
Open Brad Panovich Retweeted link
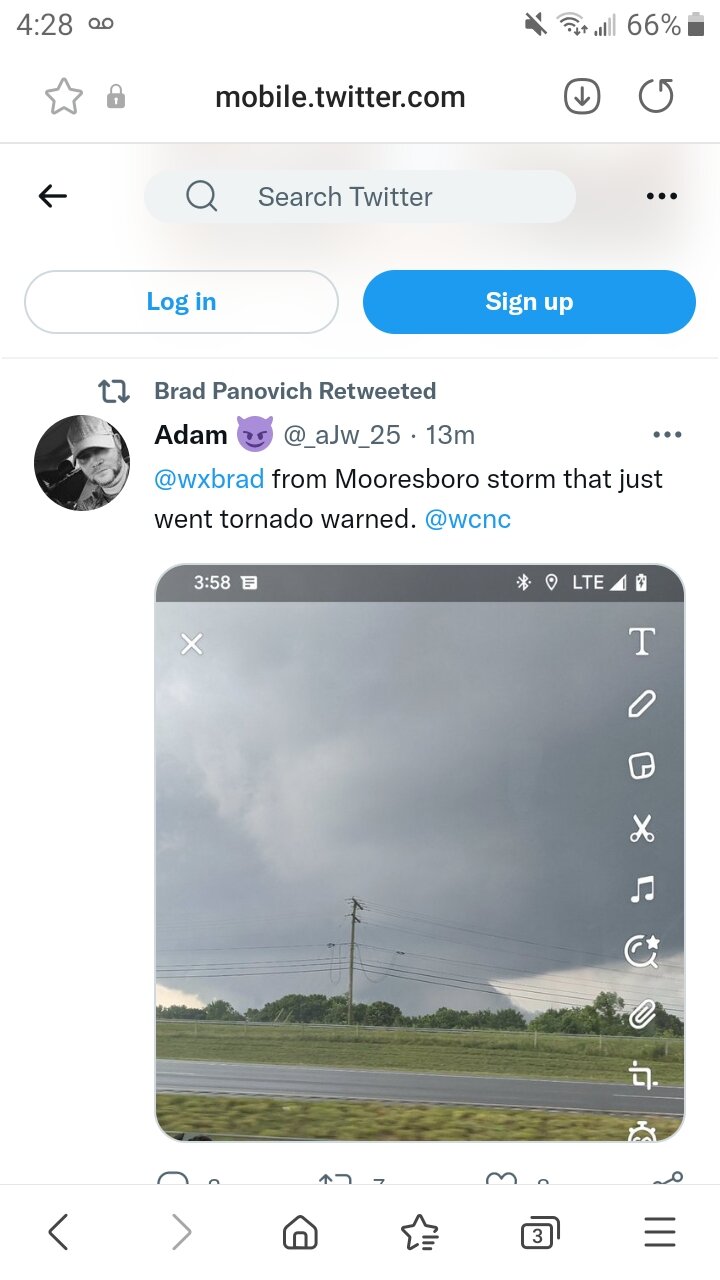coord(295,391)
